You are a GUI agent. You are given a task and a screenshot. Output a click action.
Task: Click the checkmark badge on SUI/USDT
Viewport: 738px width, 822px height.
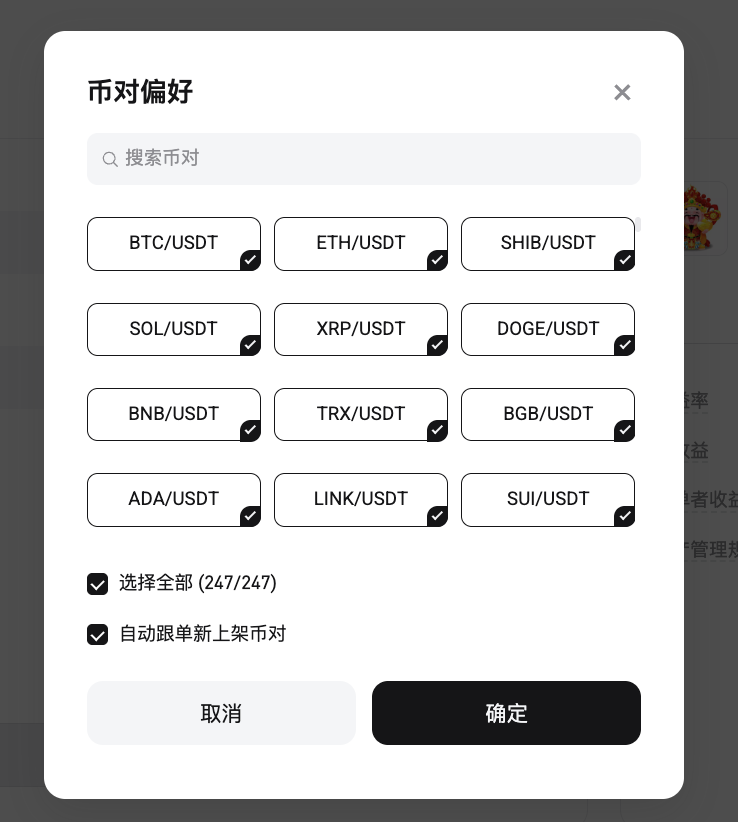tap(624, 517)
